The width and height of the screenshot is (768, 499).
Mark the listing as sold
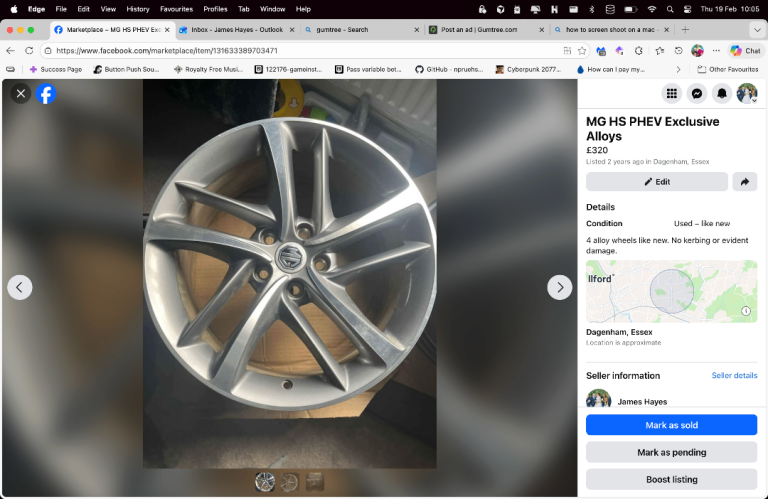671,425
